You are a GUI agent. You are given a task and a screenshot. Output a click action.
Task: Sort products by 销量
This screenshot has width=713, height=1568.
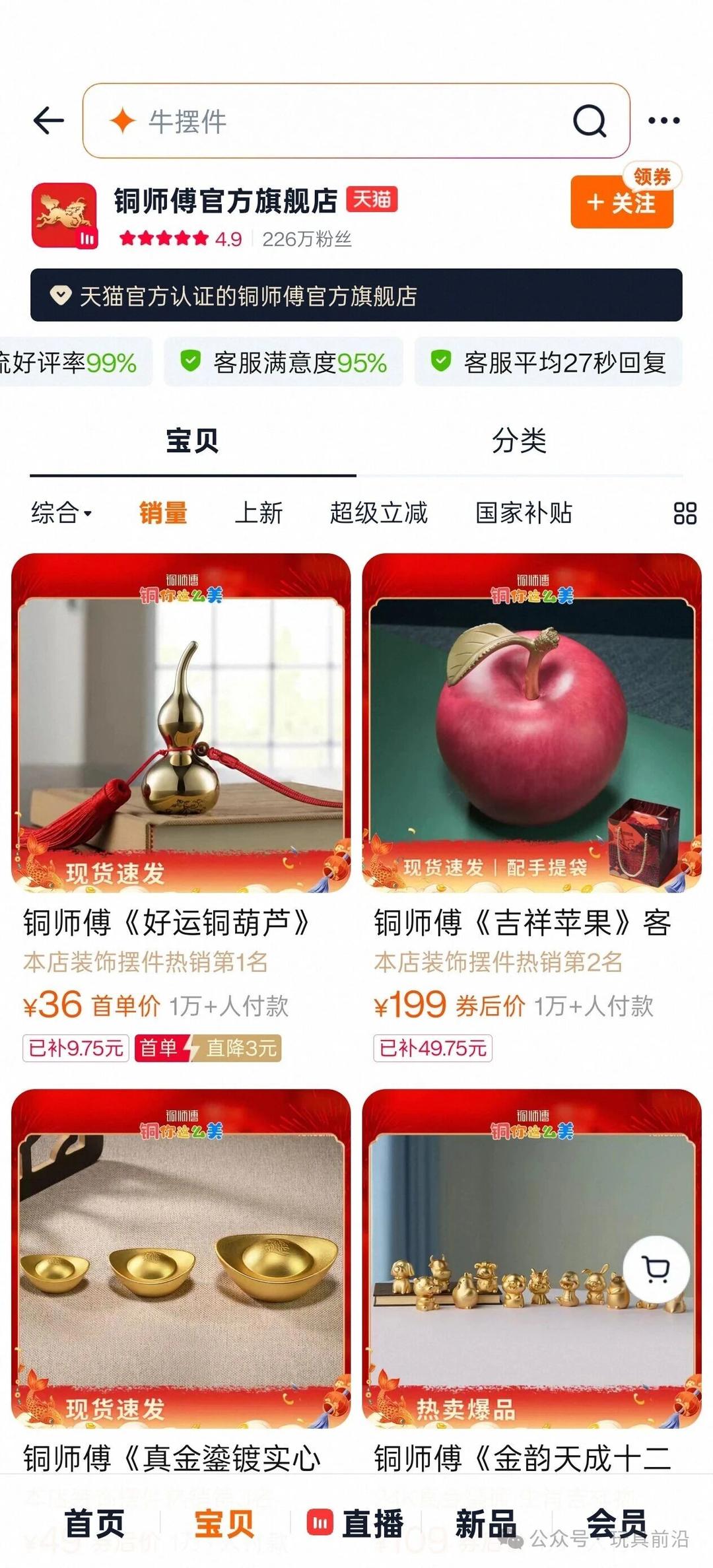click(163, 513)
